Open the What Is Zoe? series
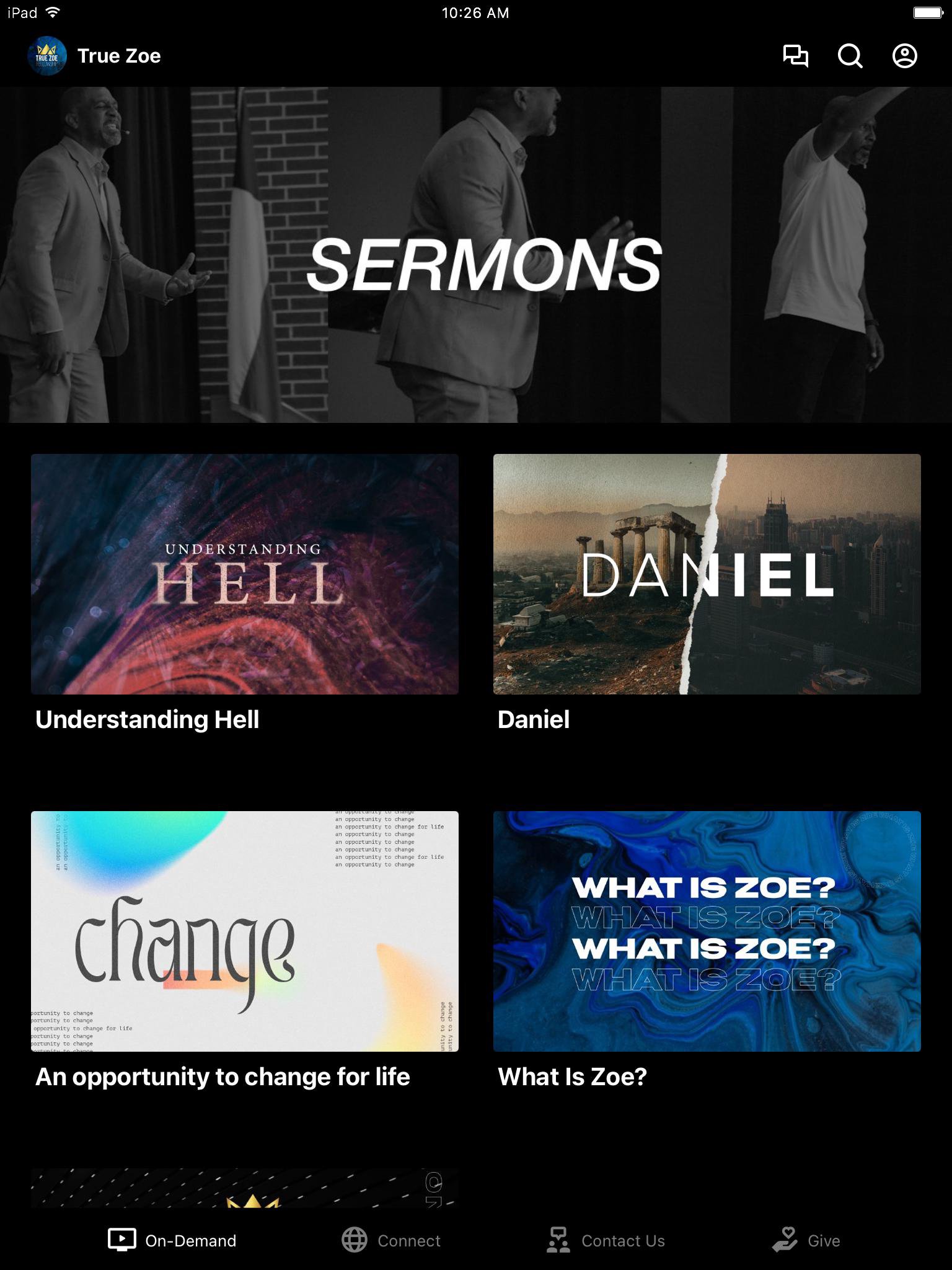Image resolution: width=952 pixels, height=1270 pixels. pos(707,931)
